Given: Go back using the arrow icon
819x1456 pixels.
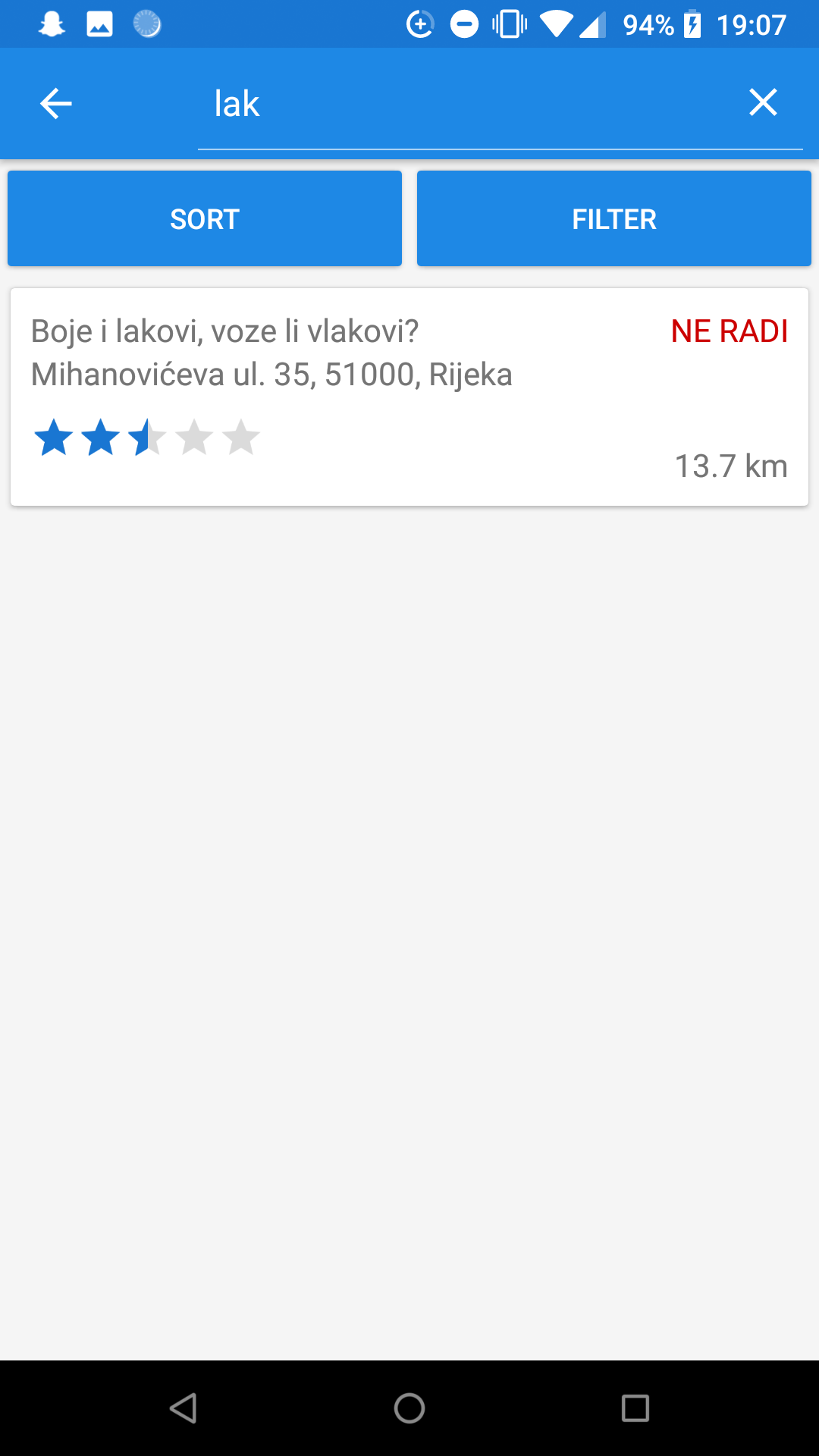Looking at the screenshot, I should pyautogui.click(x=55, y=103).
